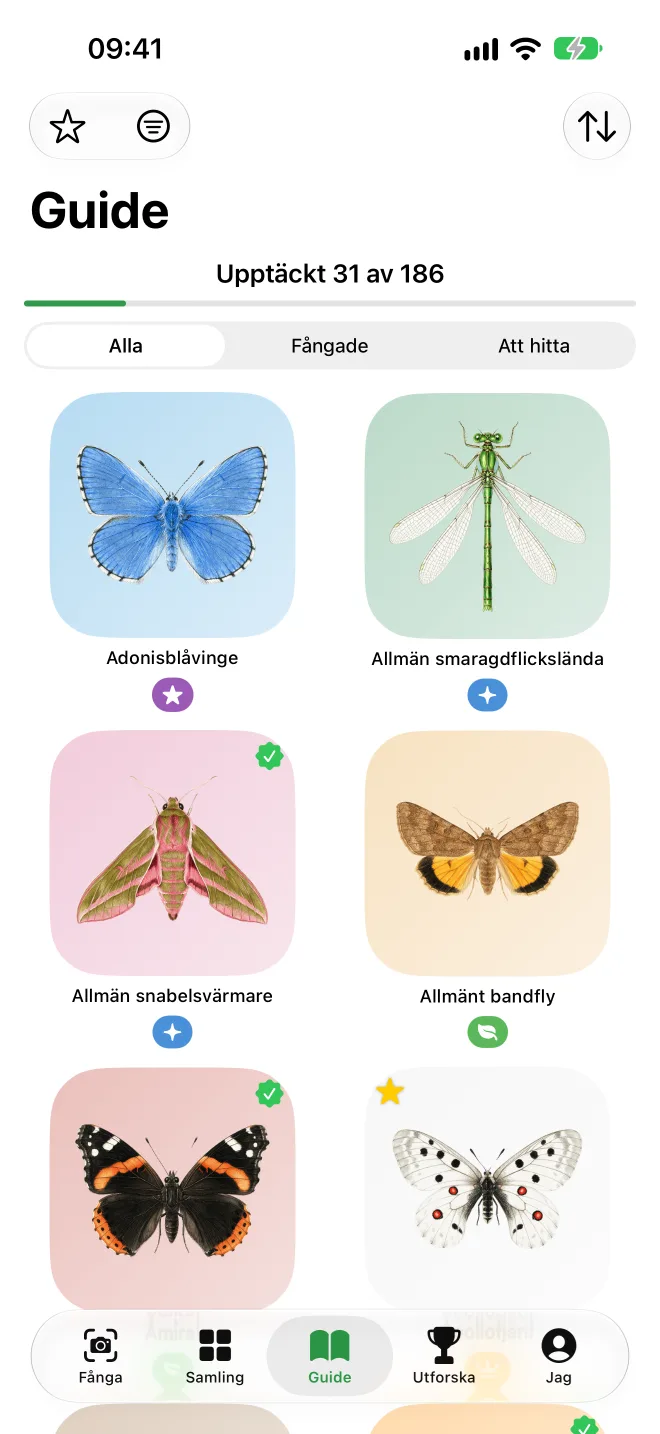The height and width of the screenshot is (1434, 660).
Task: Open the Jag profile tab
Action: point(559,1356)
